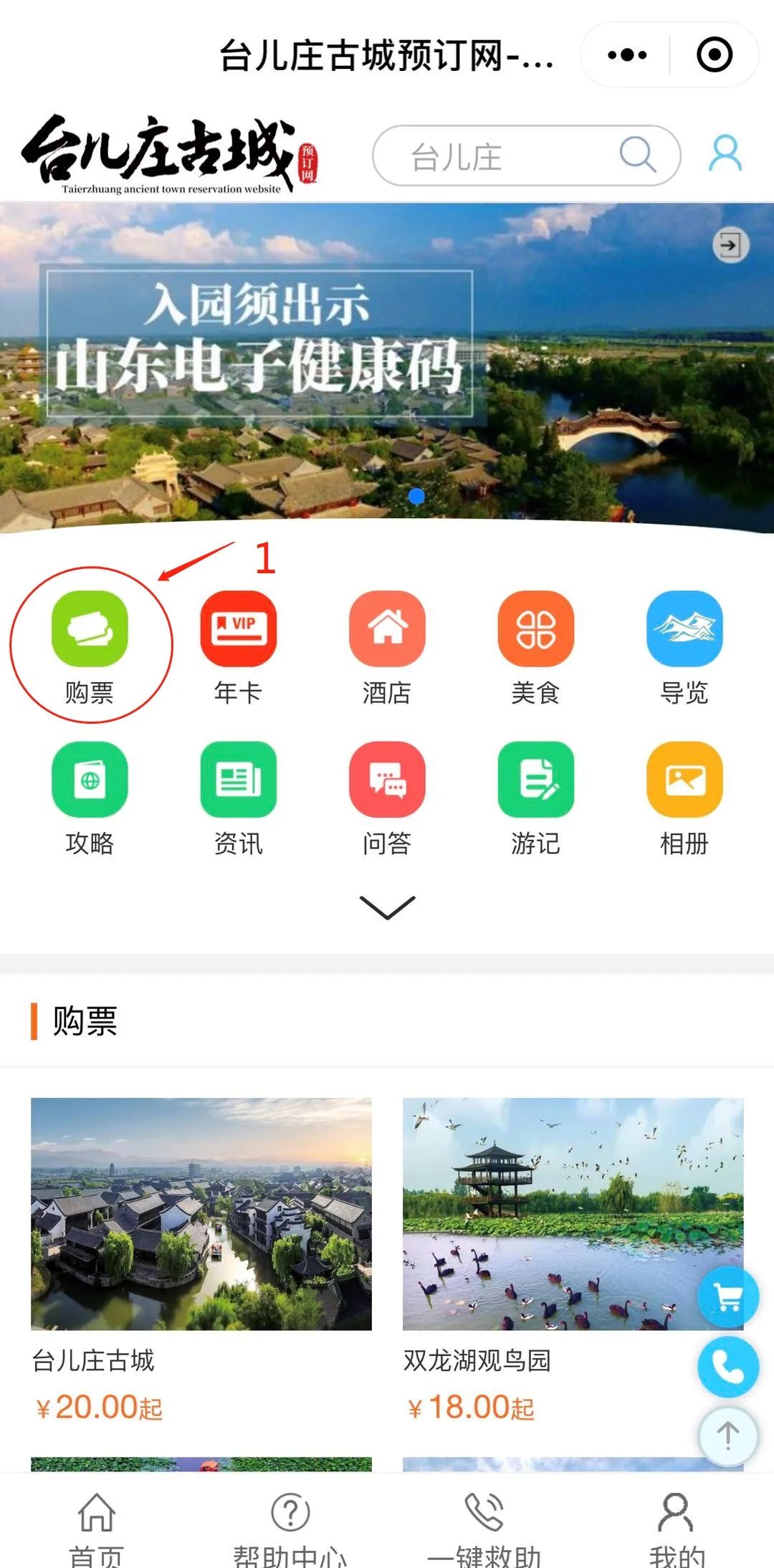Tap the 台儿庄 search box
The image size is (774, 1568).
526,156
